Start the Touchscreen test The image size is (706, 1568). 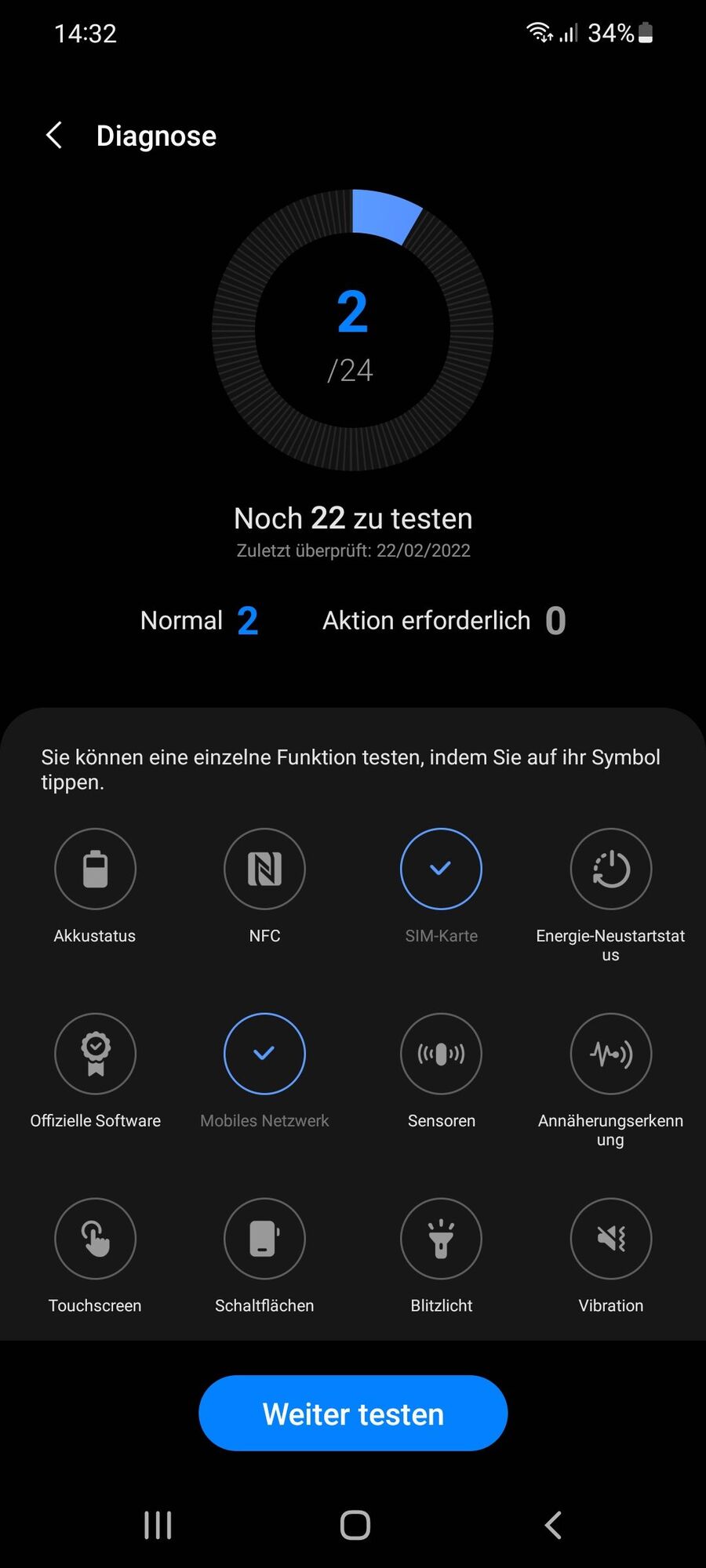[x=95, y=1239]
